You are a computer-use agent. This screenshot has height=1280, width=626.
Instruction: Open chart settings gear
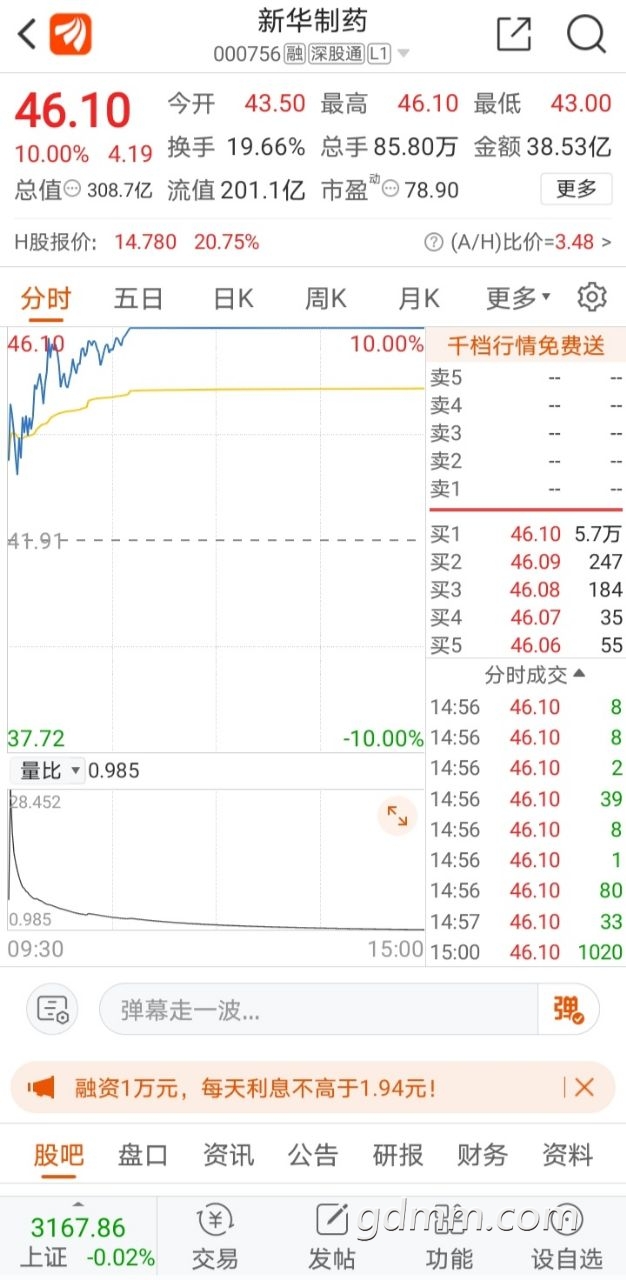click(592, 297)
